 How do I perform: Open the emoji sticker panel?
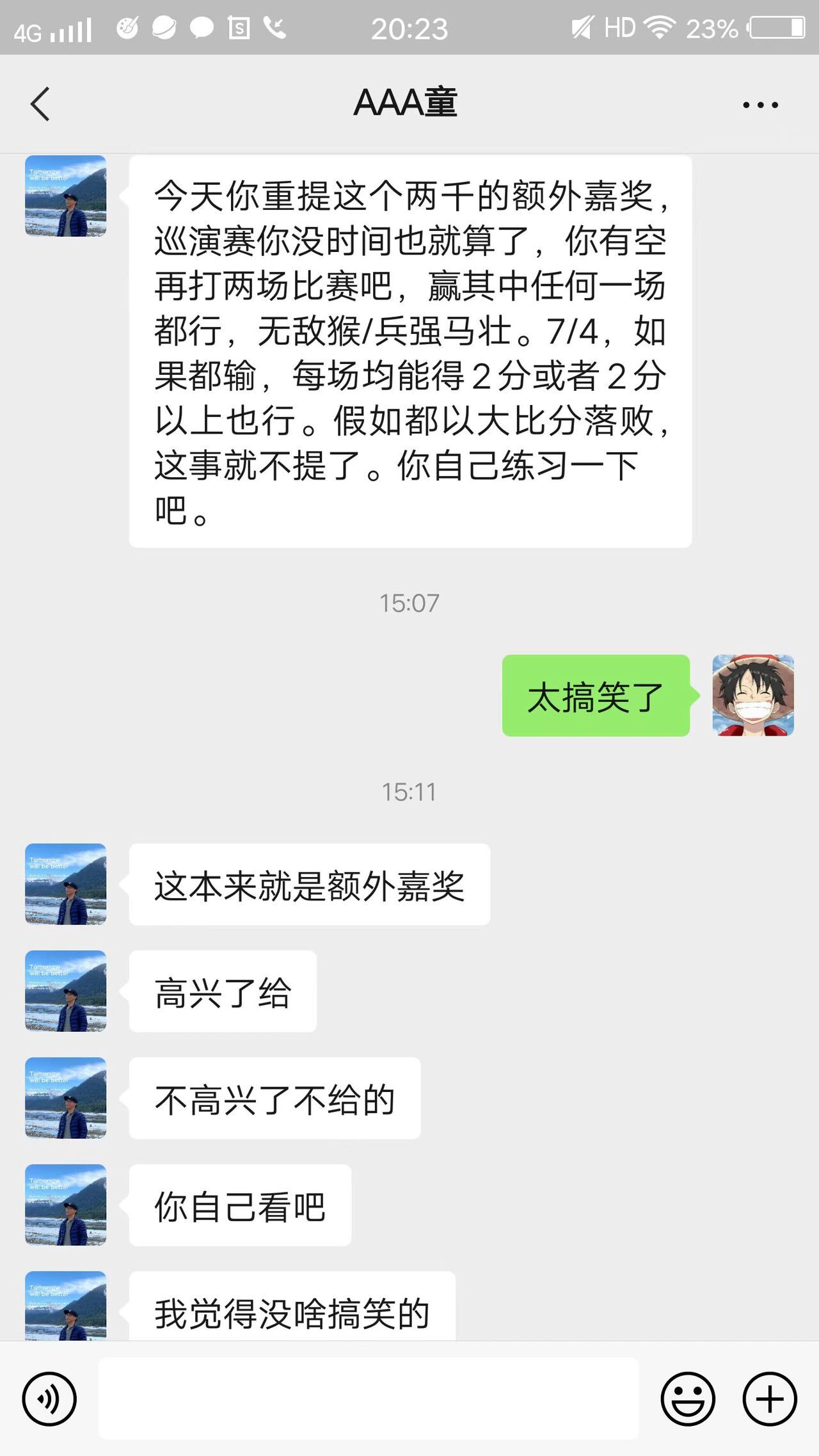click(688, 1399)
